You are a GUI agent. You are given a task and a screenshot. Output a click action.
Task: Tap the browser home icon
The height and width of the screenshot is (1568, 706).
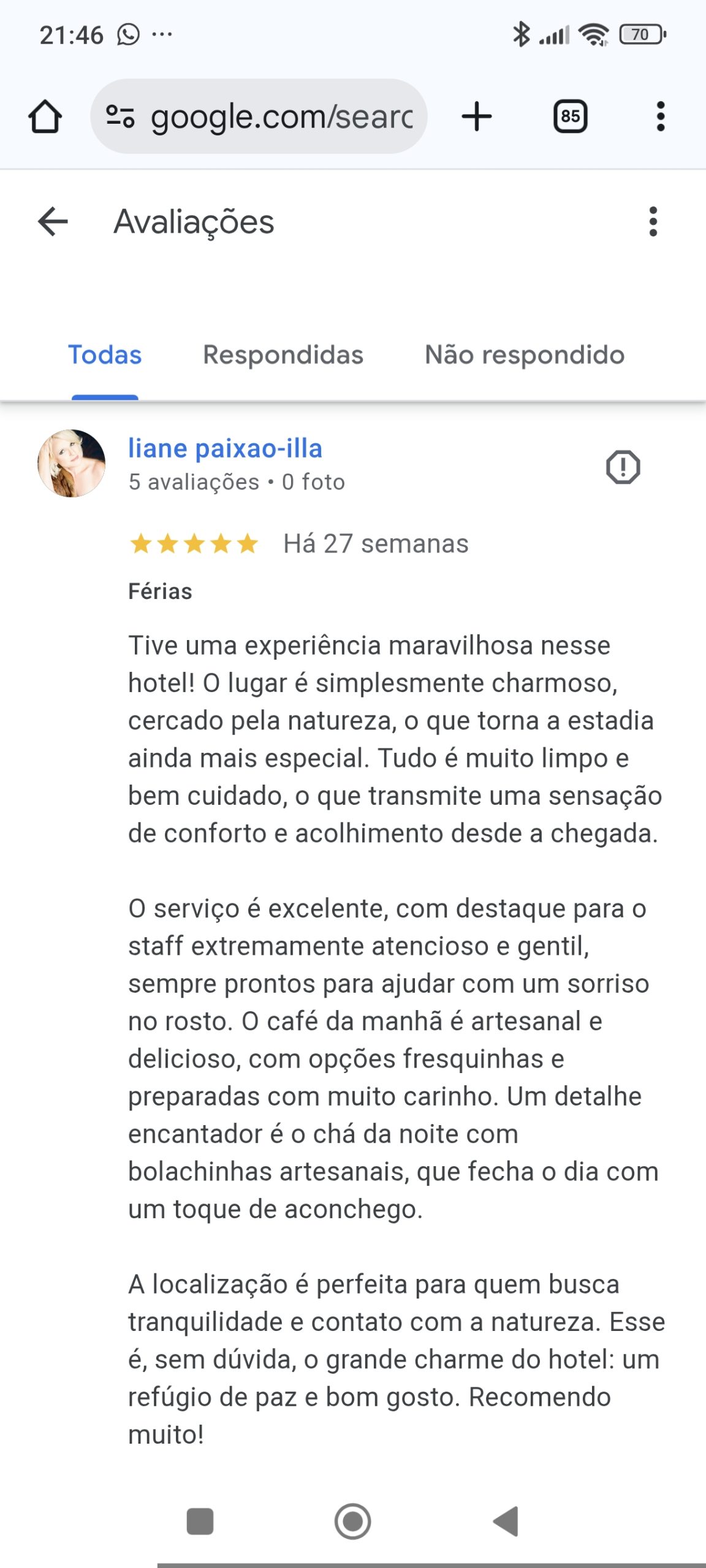45,116
